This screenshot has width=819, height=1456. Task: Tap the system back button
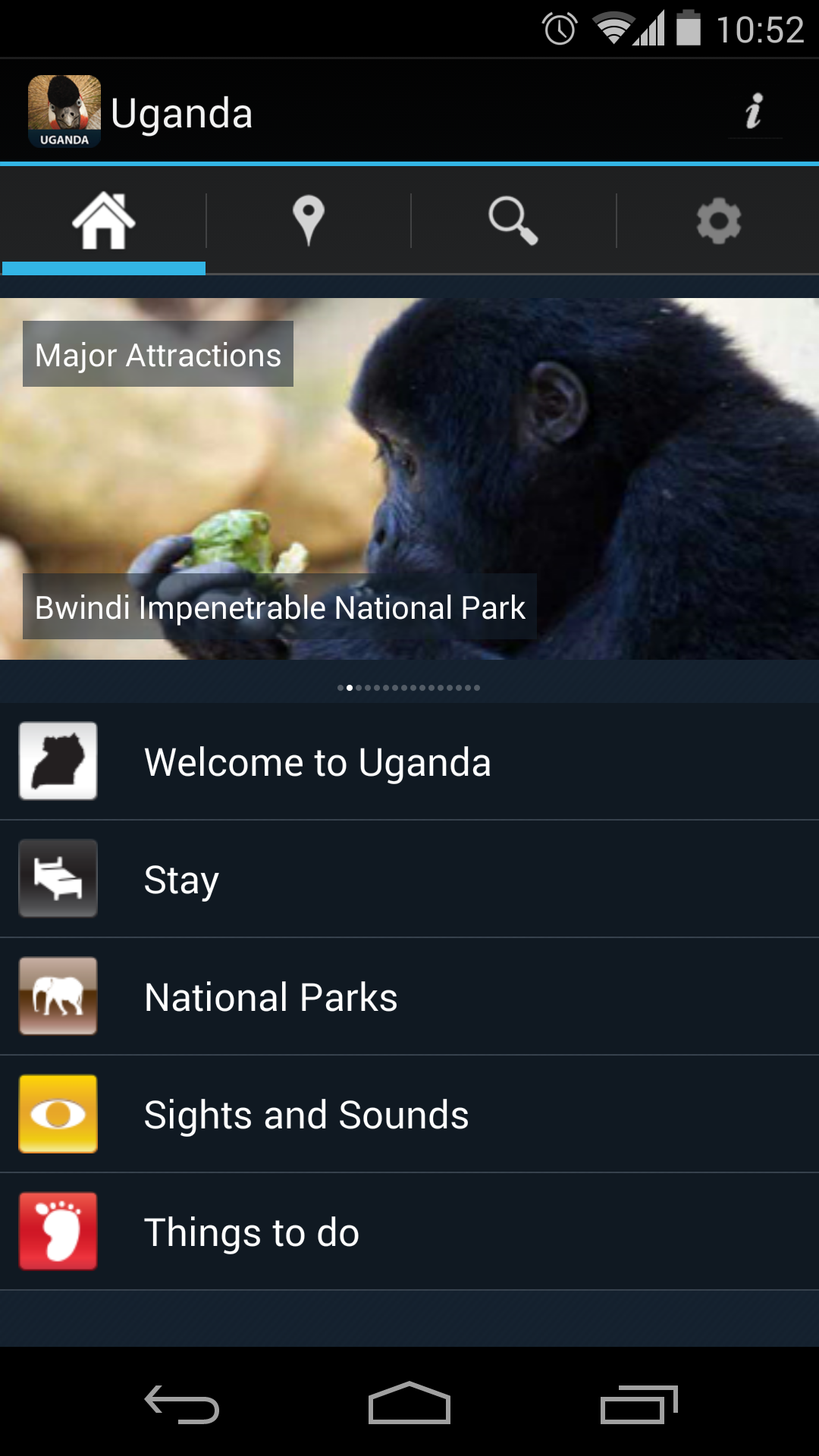click(182, 1404)
